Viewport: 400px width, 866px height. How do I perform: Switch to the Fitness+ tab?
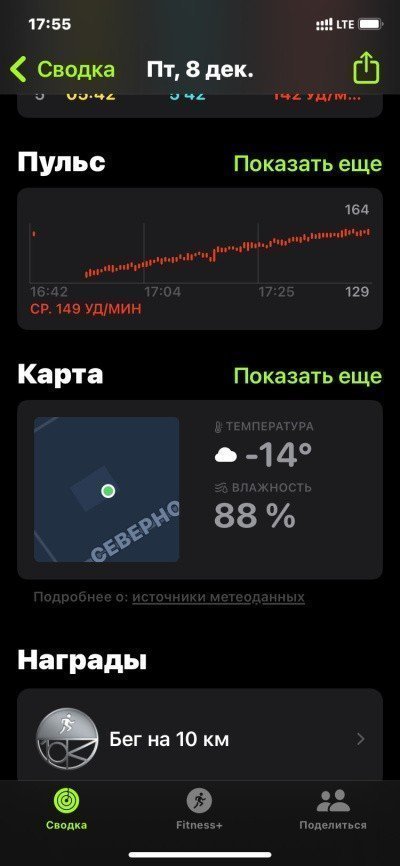click(199, 810)
